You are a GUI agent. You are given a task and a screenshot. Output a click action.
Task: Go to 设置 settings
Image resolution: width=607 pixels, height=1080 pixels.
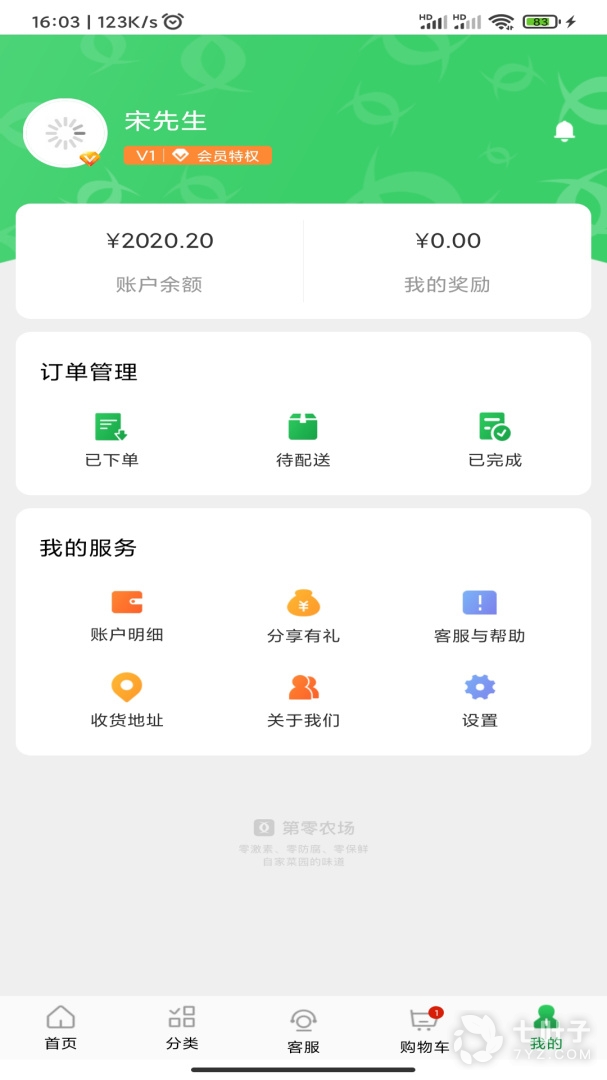479,701
